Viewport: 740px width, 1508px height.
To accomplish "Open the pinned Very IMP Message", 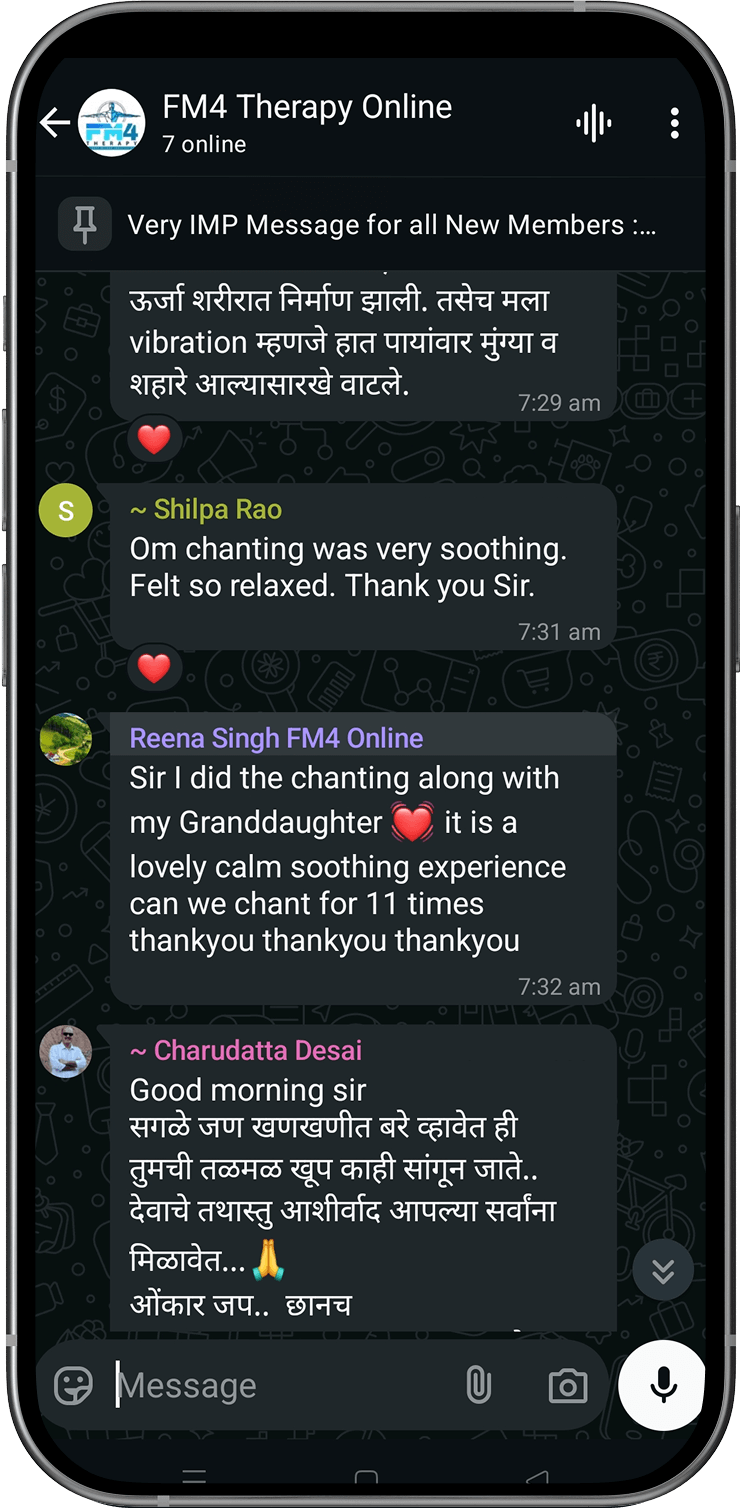I will click(x=390, y=225).
